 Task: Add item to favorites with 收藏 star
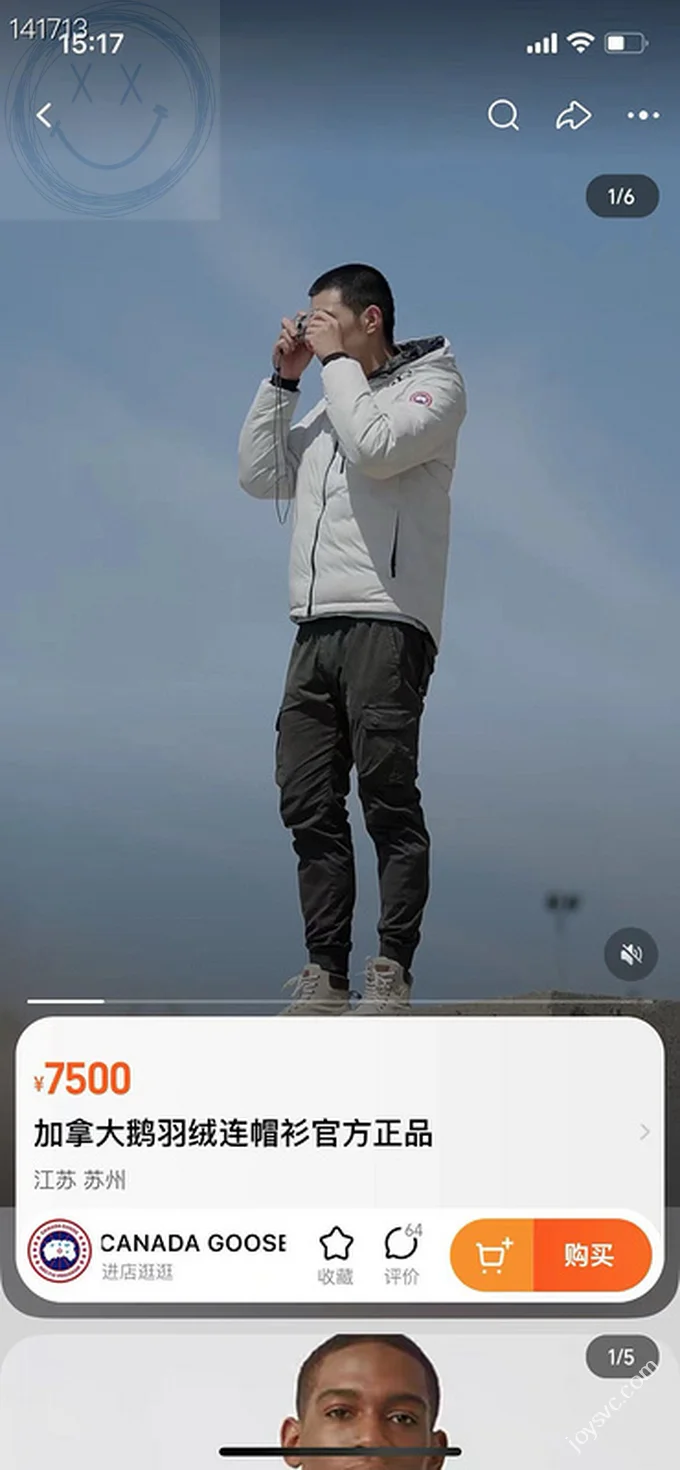point(336,1254)
